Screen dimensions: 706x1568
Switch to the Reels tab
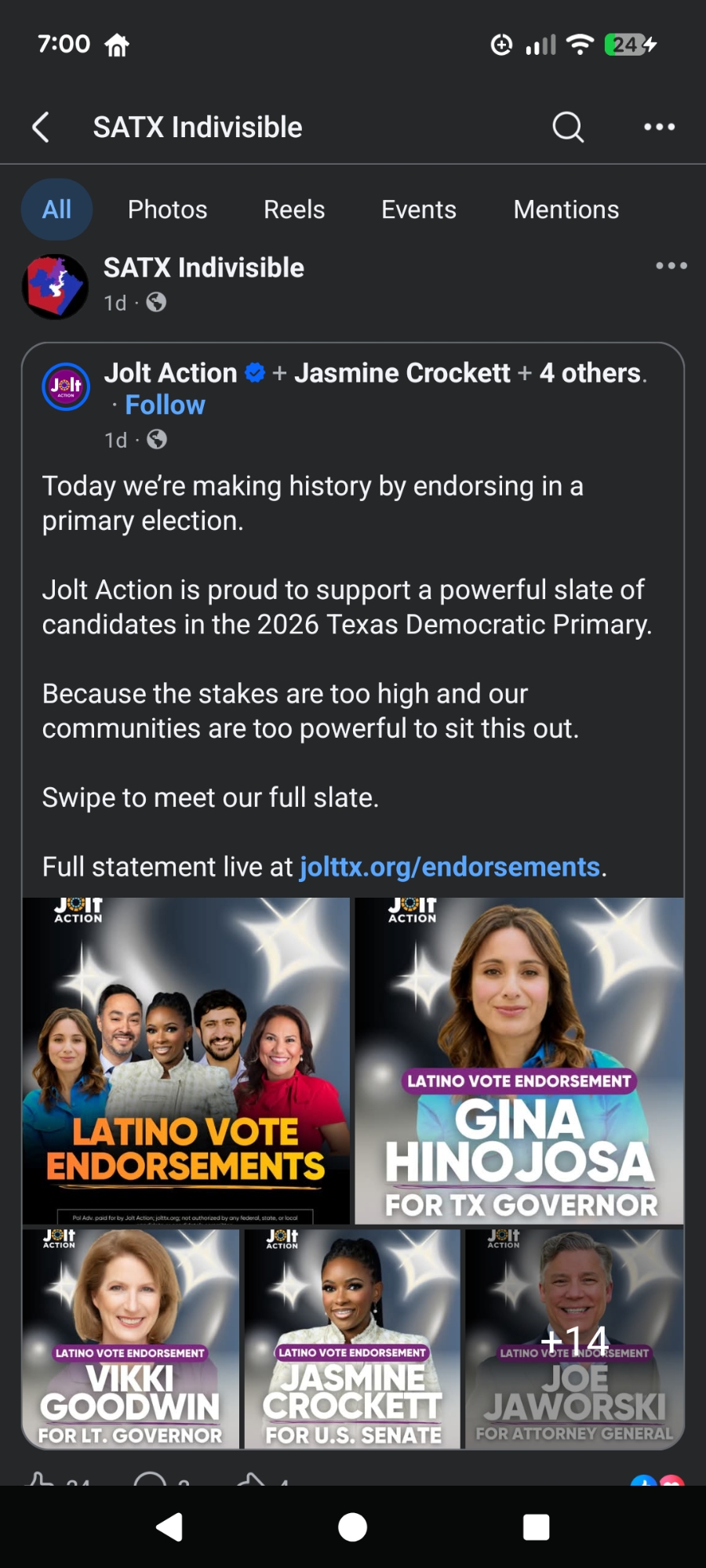(294, 209)
